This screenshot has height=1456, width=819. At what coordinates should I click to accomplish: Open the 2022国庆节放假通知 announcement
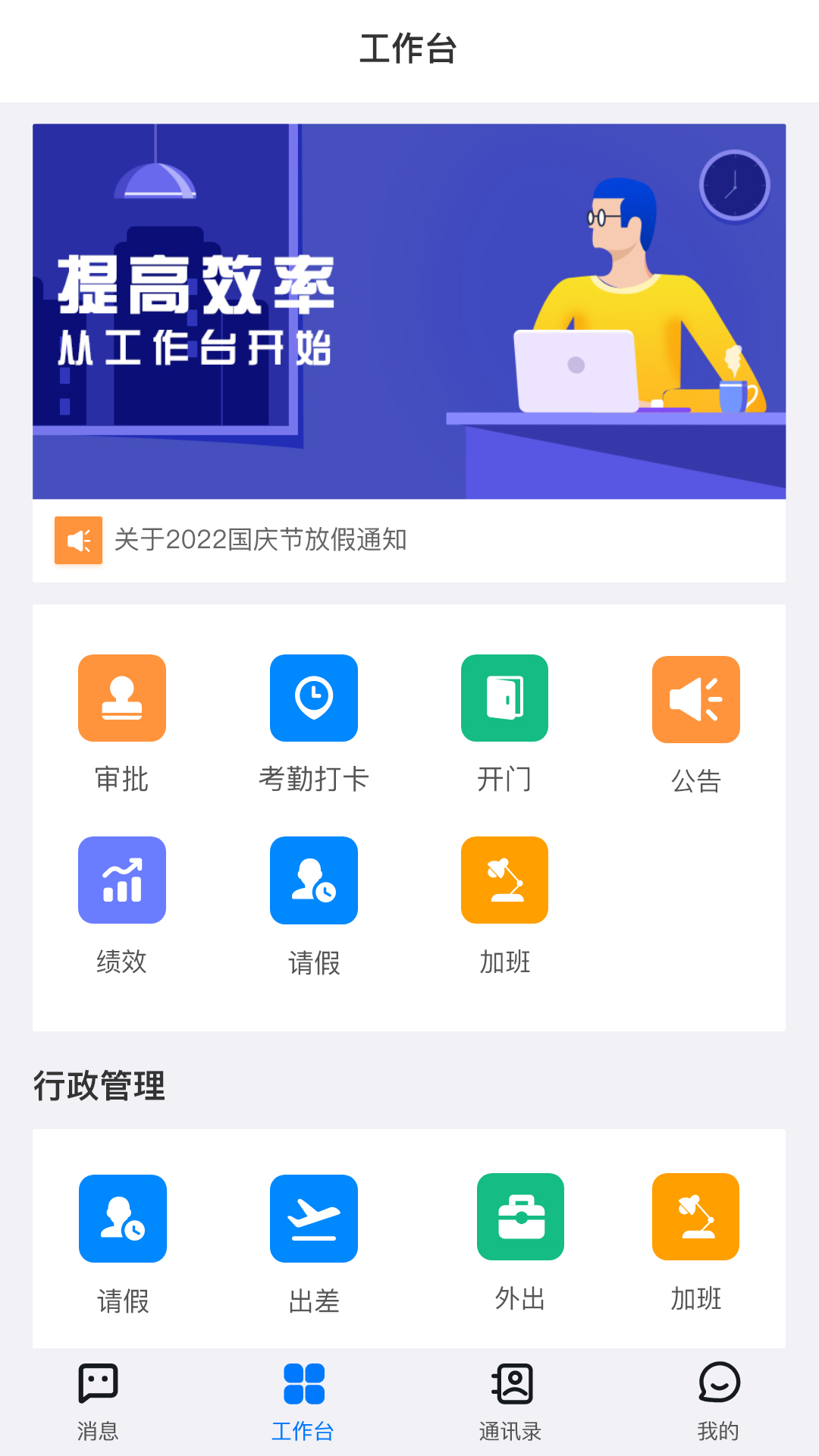point(409,540)
